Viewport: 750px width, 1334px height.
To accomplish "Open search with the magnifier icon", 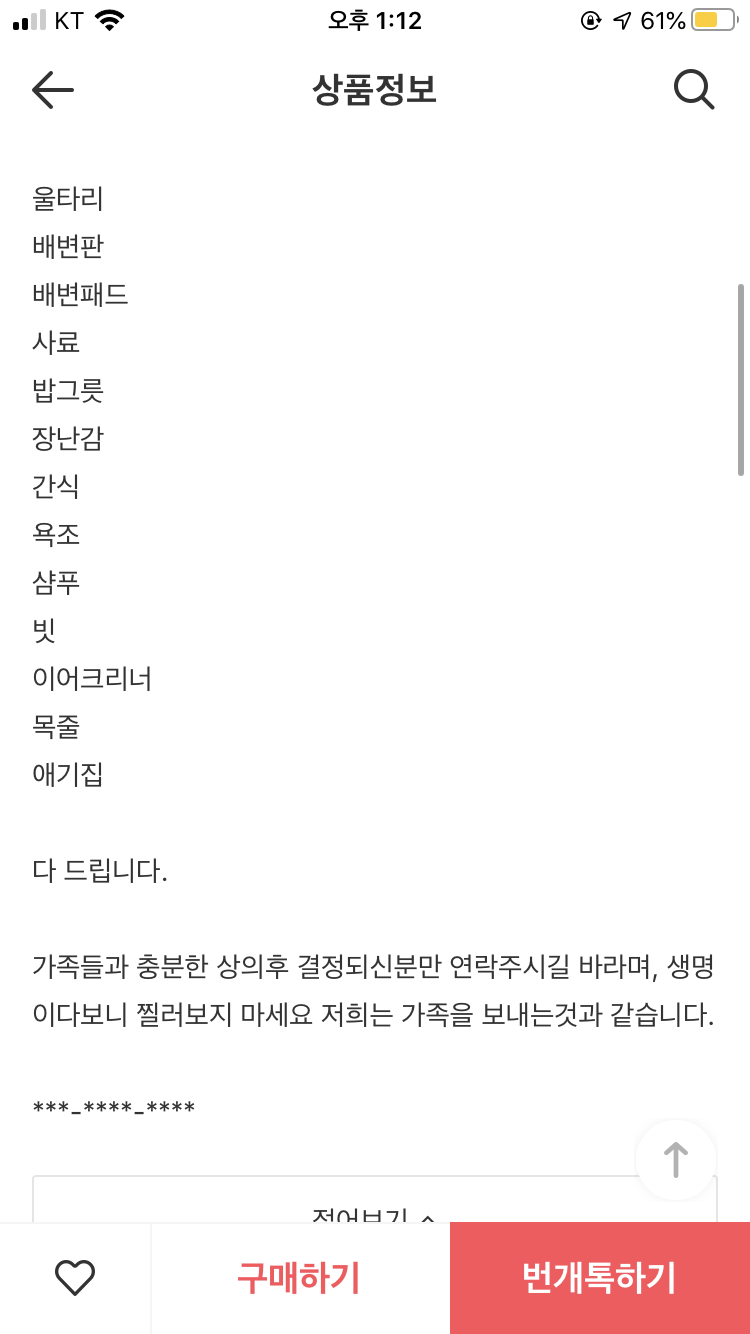I will tap(694, 90).
